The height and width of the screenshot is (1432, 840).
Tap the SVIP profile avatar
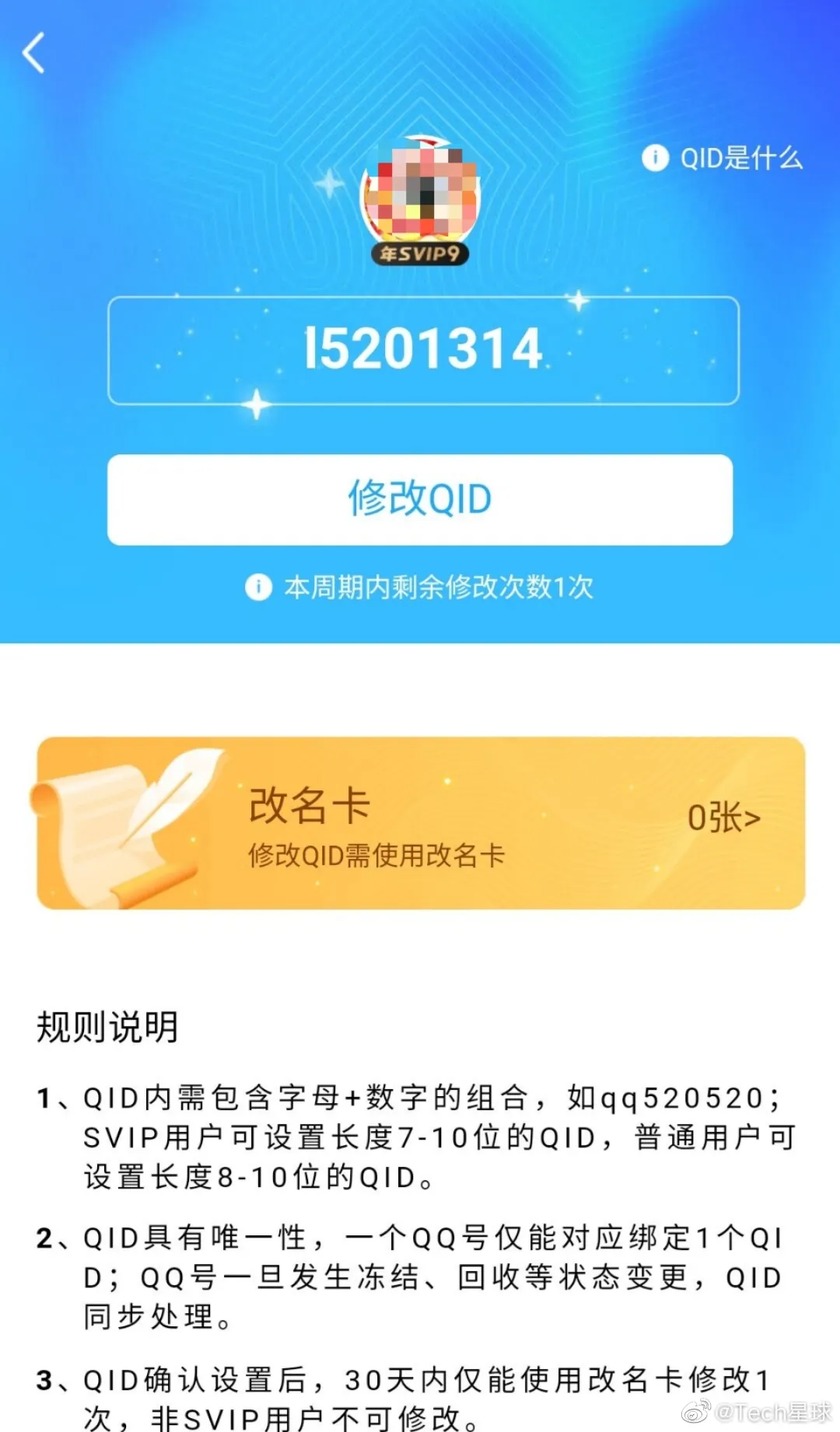click(x=420, y=193)
